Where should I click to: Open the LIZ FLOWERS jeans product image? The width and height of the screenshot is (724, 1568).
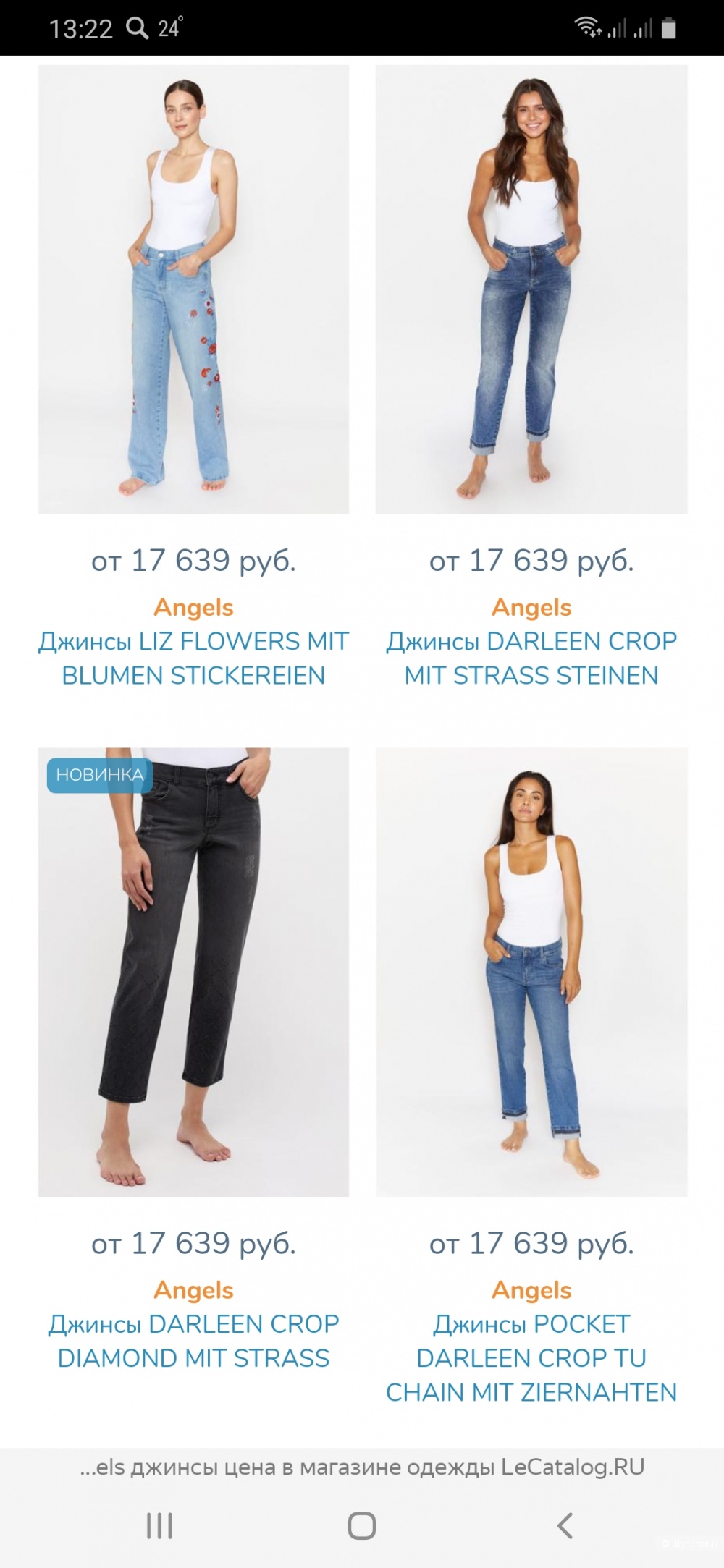(193, 289)
